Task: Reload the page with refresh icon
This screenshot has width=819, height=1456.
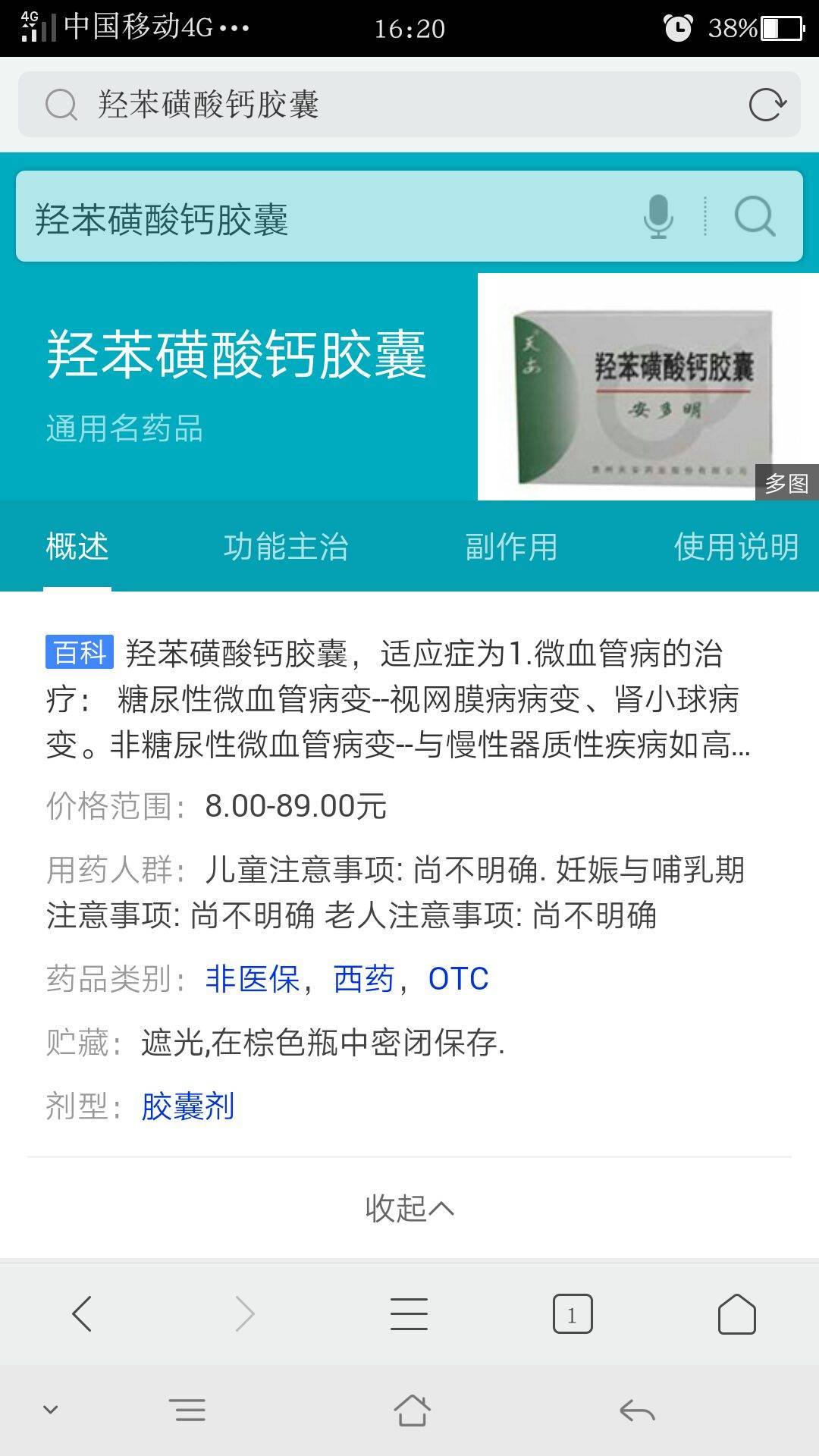Action: (767, 105)
